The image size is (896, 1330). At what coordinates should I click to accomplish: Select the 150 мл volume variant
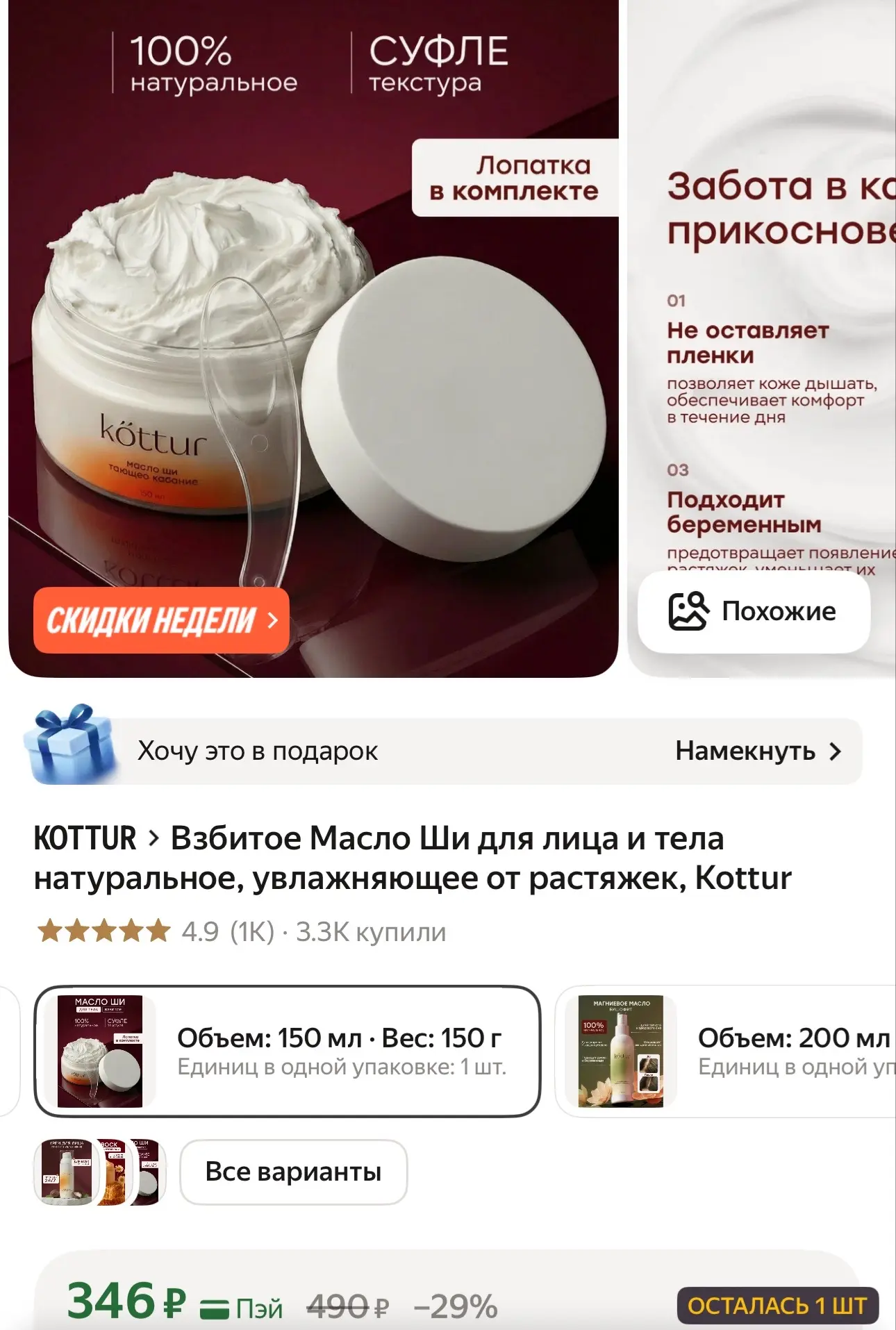click(x=287, y=1051)
